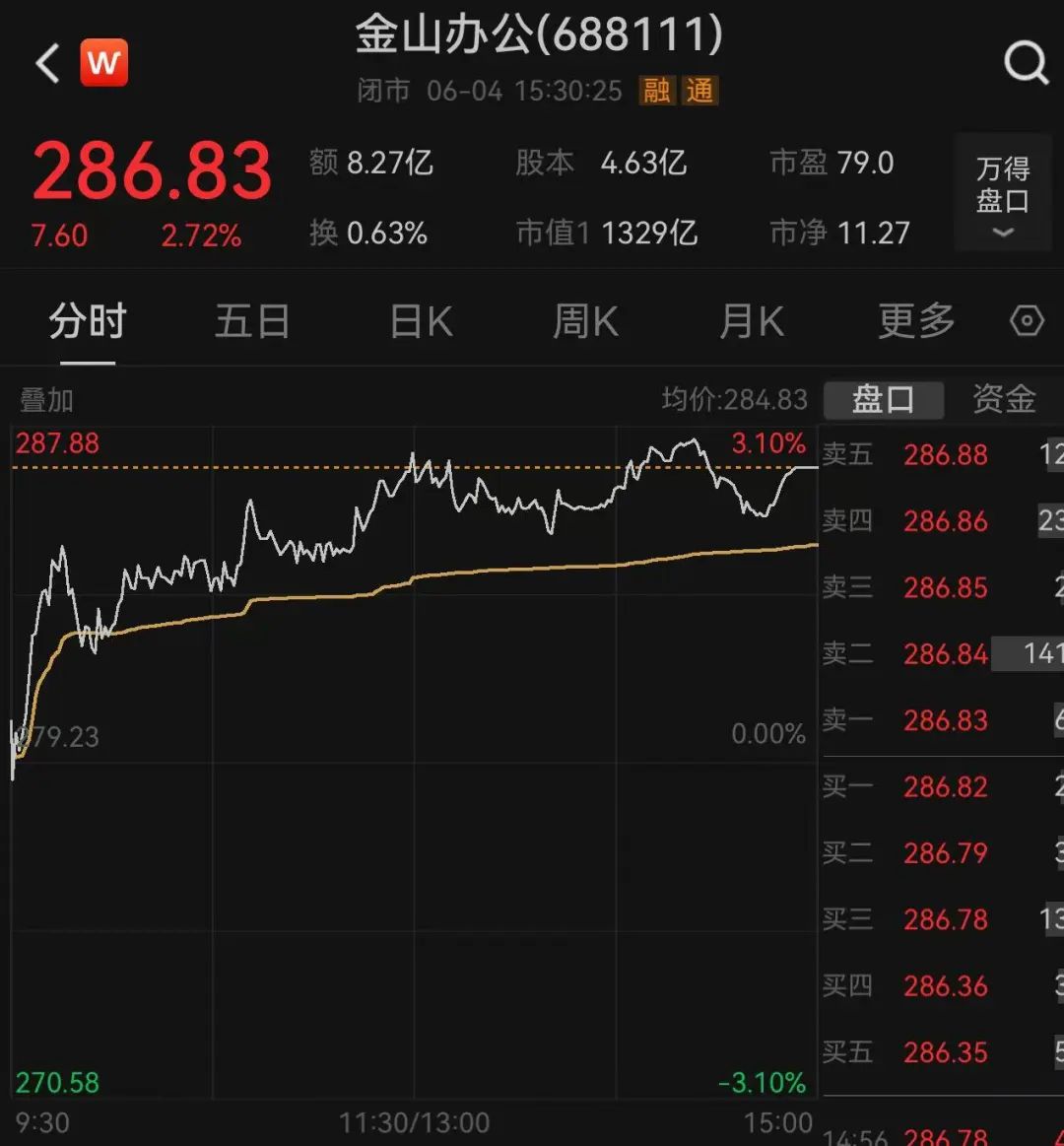Select the 盘口 panel tab
This screenshot has width=1064, height=1146.
pyautogui.click(x=883, y=399)
